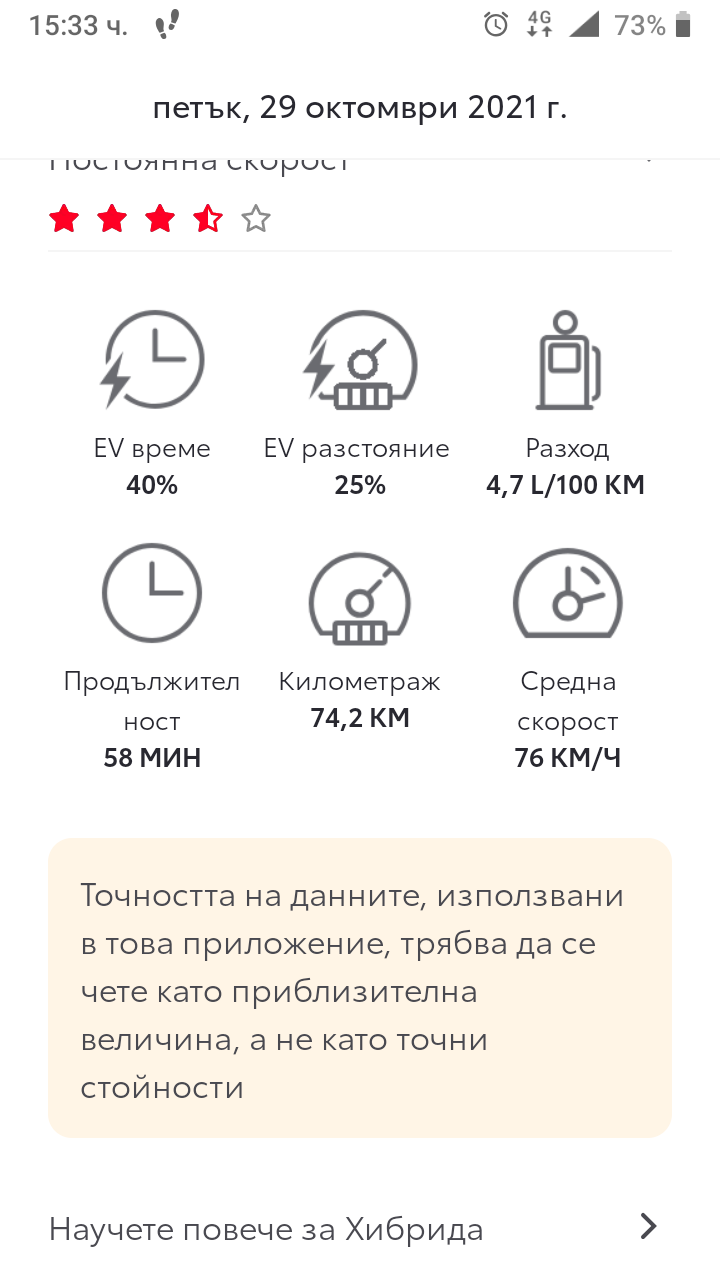The image size is (720, 1280).
Task: Expand Научете повече за Хибрида chevron
Action: (648, 1227)
